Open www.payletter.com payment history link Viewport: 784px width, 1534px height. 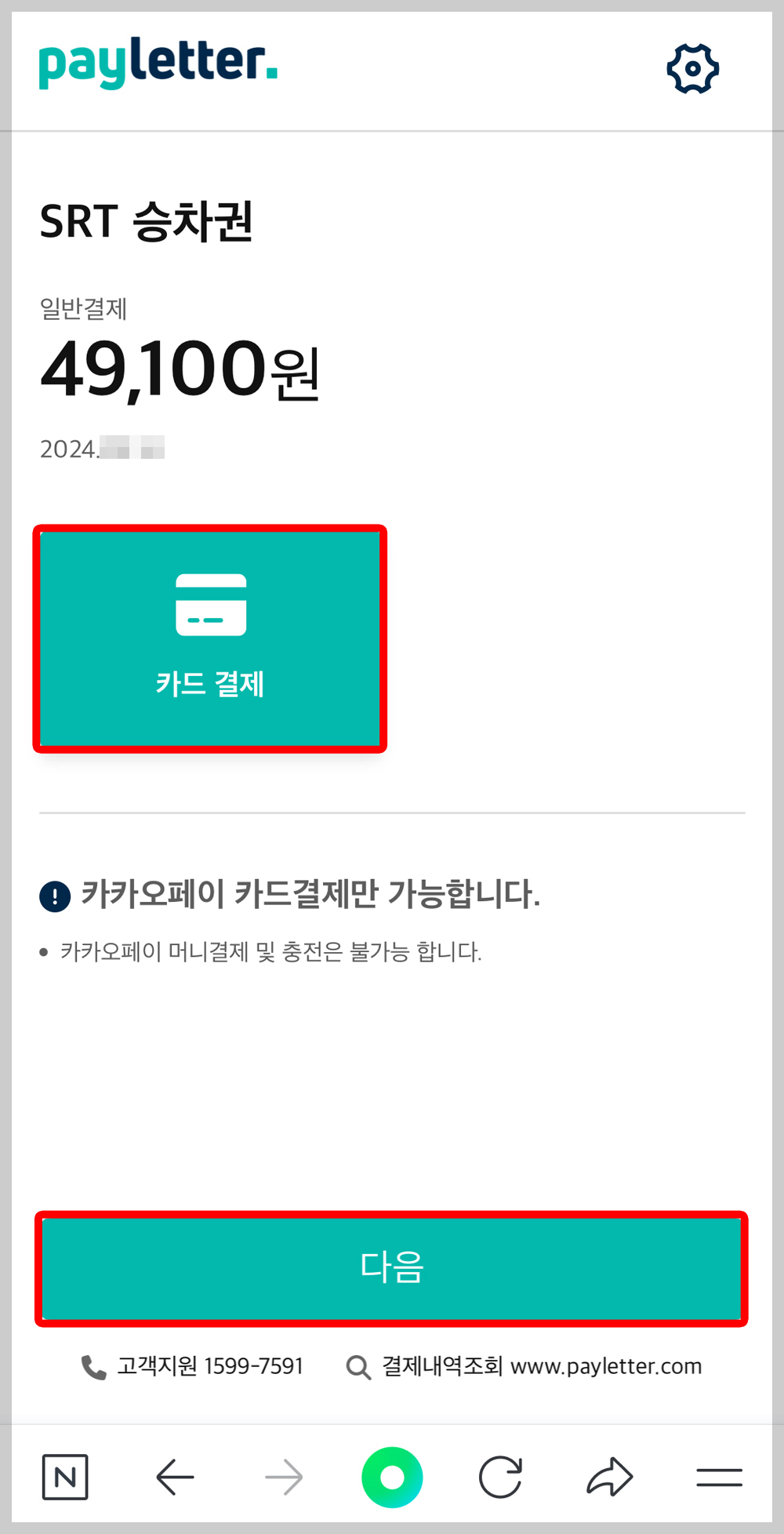tap(607, 1365)
